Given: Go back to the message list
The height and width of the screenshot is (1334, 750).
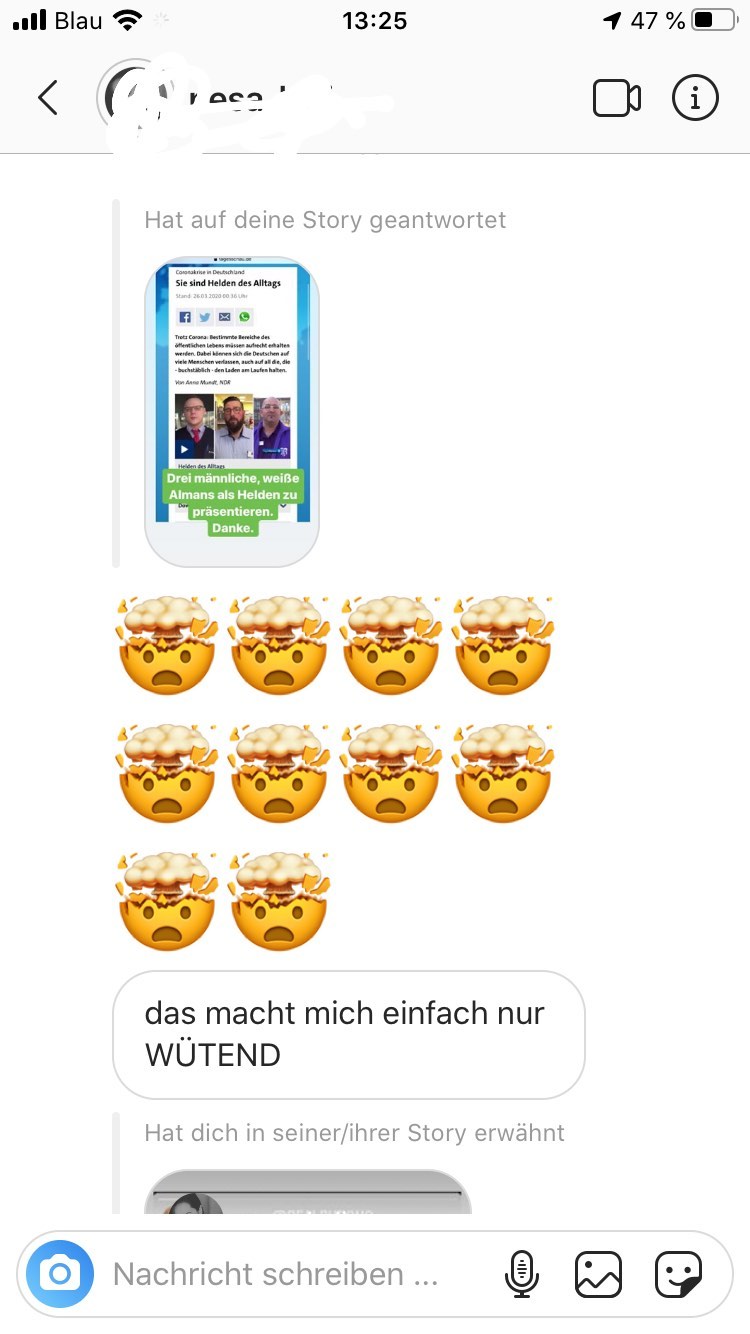Looking at the screenshot, I should (47, 98).
